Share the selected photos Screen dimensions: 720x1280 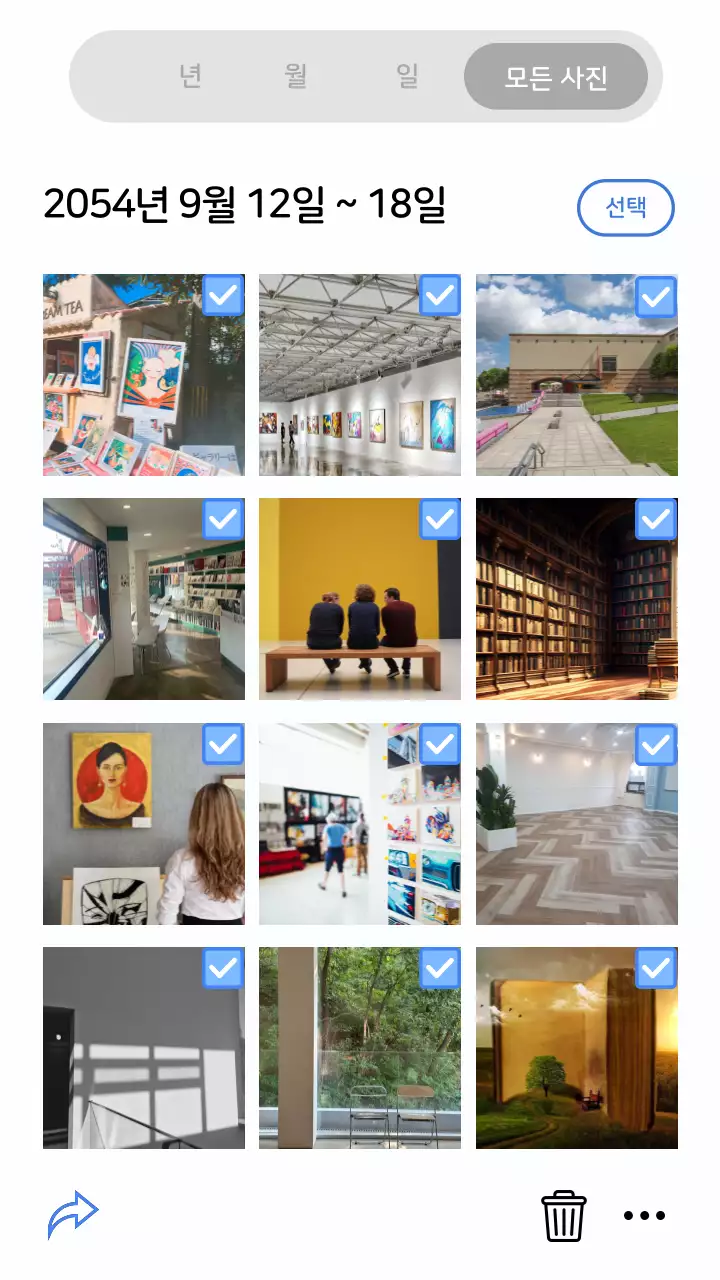(x=74, y=1214)
